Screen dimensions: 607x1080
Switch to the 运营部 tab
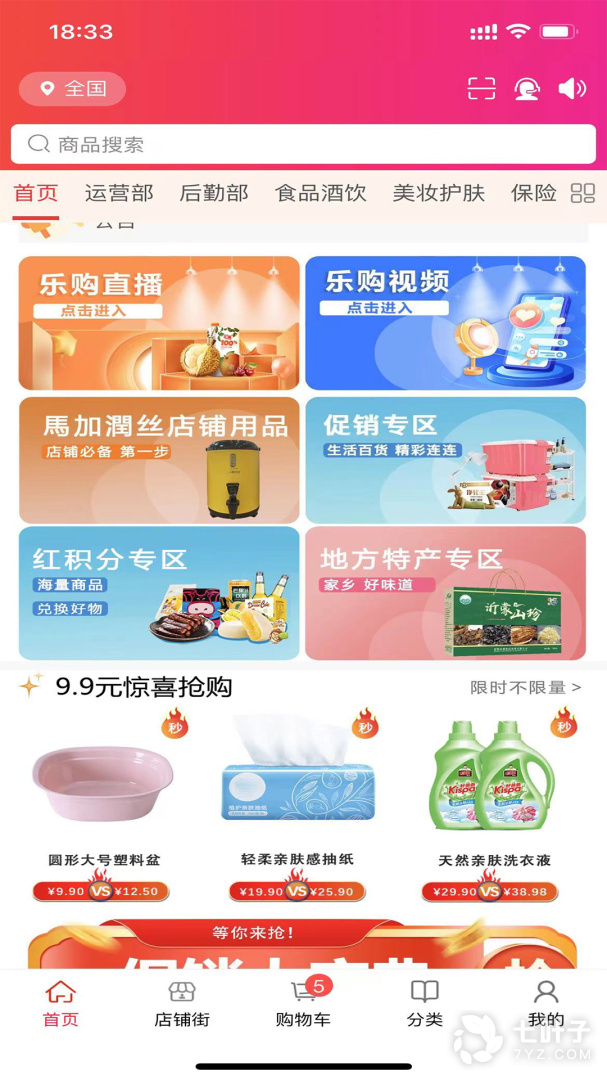click(119, 193)
